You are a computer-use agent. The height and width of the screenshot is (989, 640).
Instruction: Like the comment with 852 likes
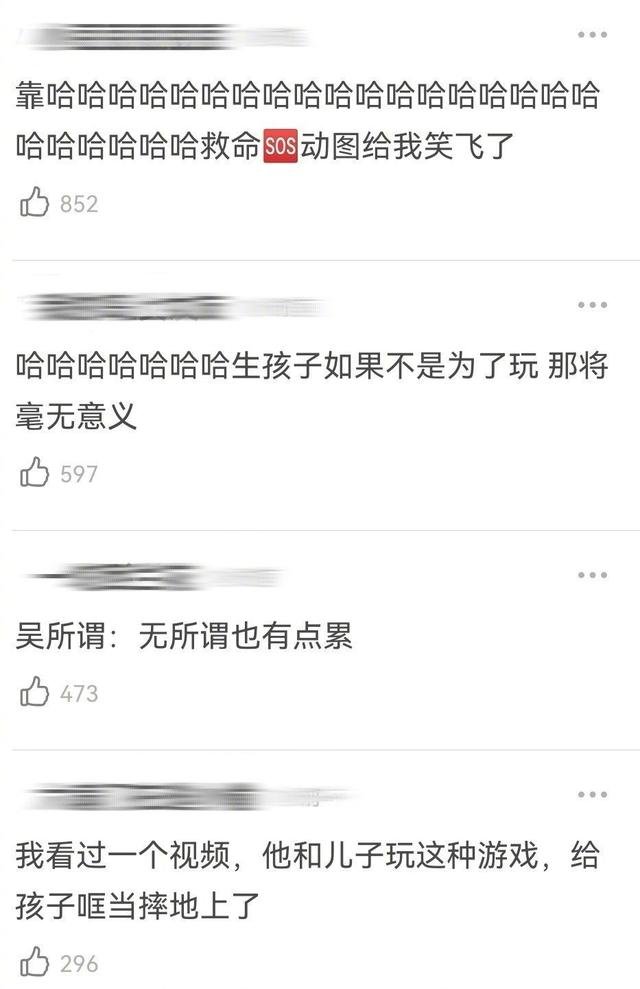pos(35,204)
